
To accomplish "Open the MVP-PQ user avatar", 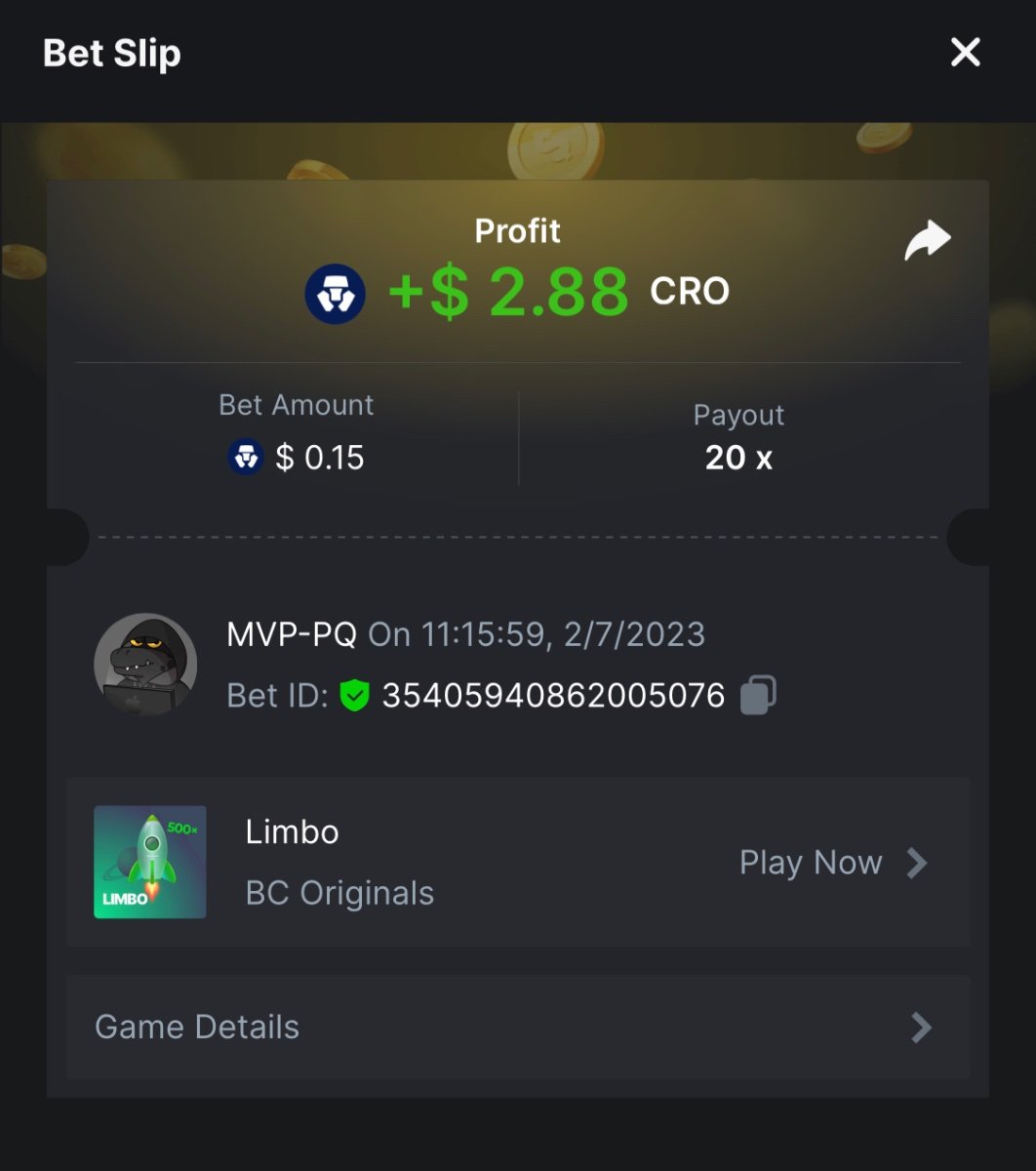I will pyautogui.click(x=145, y=665).
